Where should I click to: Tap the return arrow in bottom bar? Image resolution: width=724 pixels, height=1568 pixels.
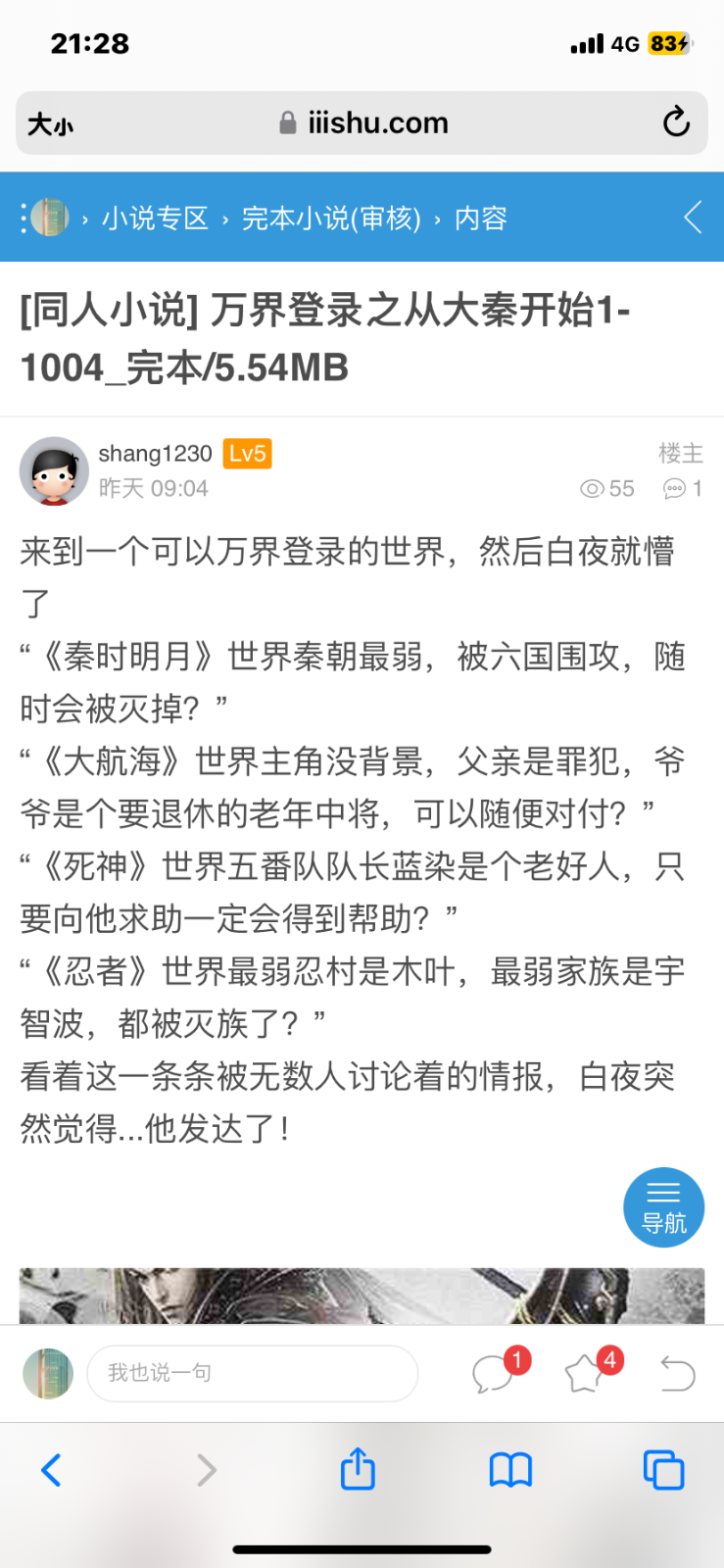point(677,1373)
